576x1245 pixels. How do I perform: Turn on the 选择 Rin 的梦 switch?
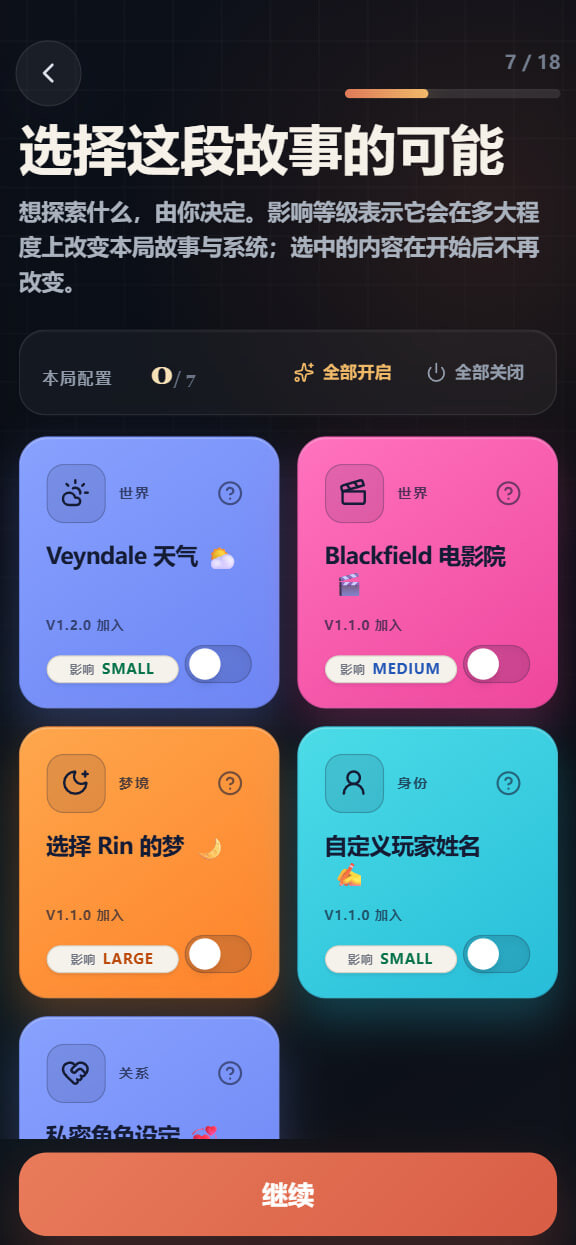pyautogui.click(x=218, y=954)
